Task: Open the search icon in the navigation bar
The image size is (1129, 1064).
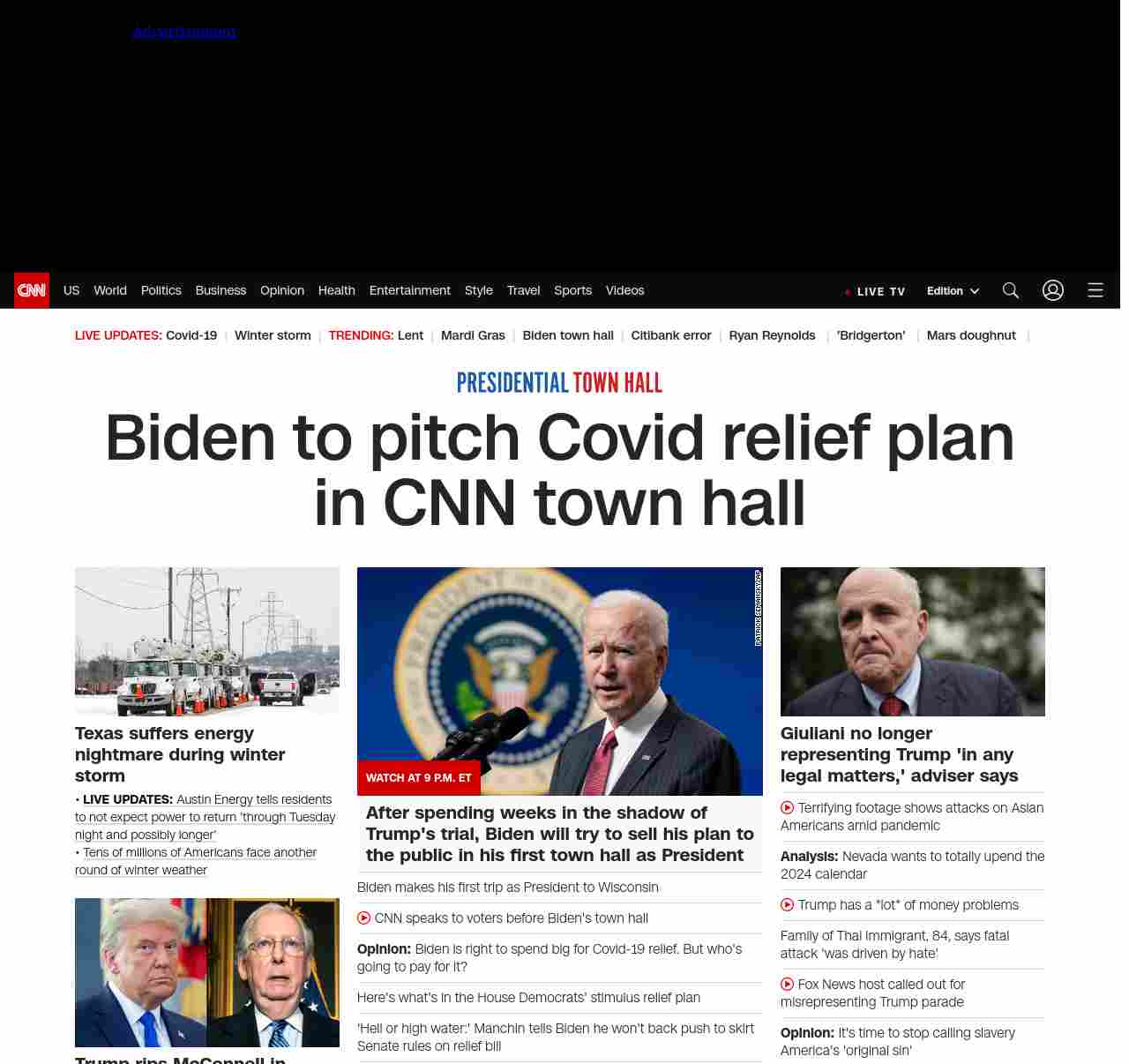Action: [x=1010, y=290]
